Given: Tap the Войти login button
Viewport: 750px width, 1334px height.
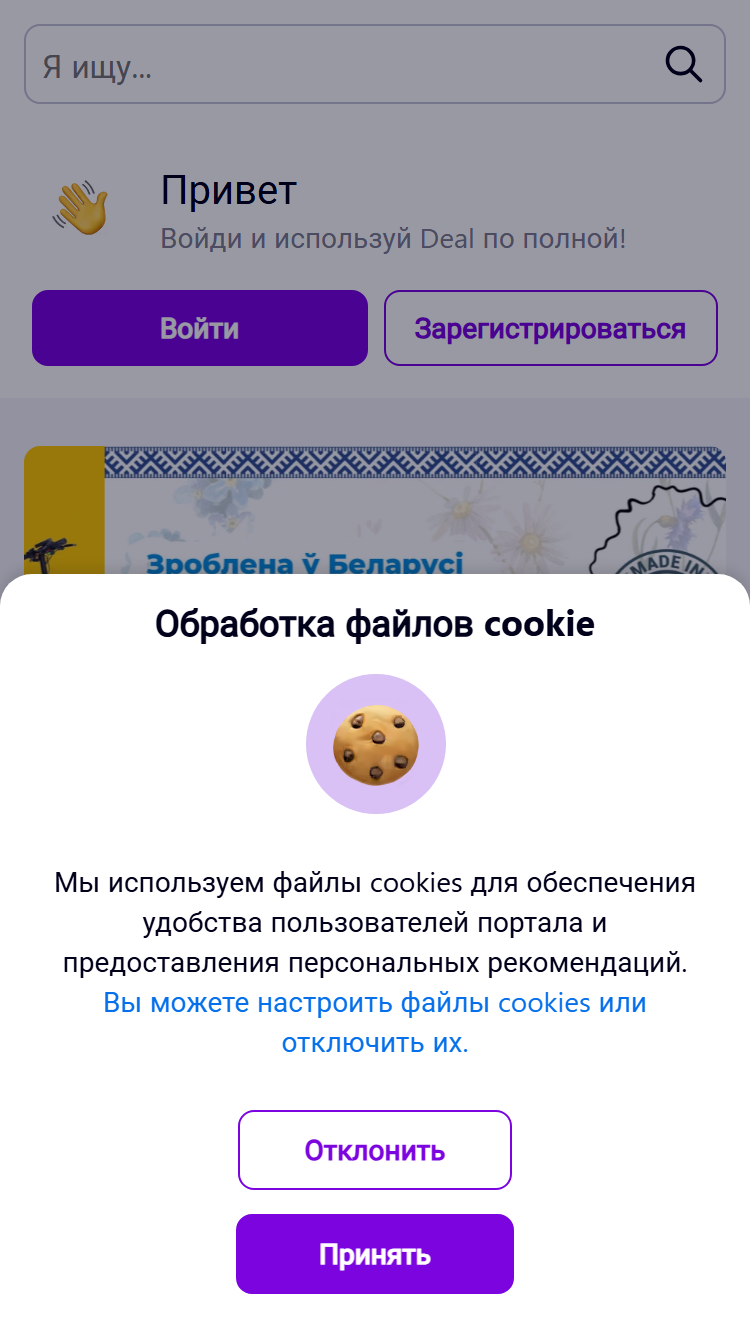Looking at the screenshot, I should [200, 328].
